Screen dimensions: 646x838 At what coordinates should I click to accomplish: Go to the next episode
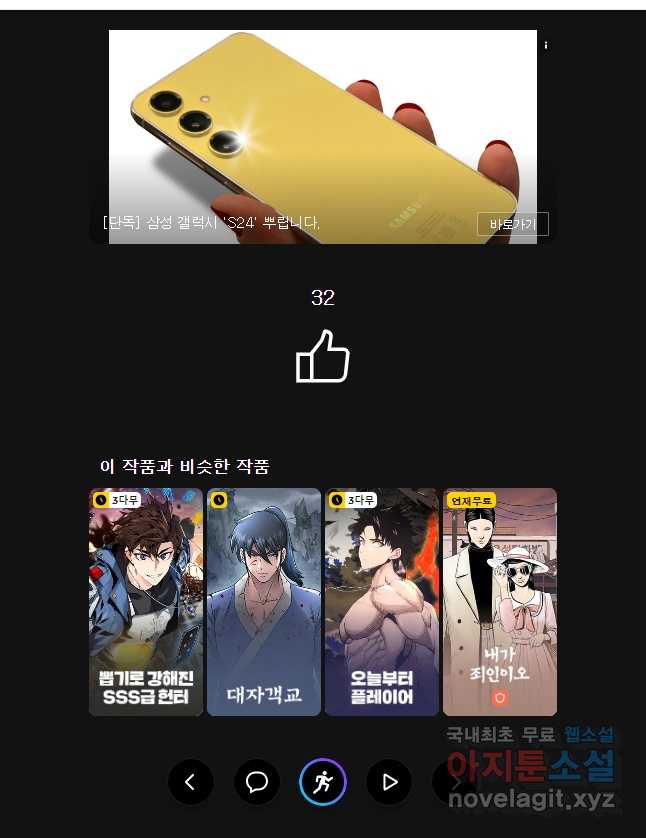pyautogui.click(x=454, y=782)
